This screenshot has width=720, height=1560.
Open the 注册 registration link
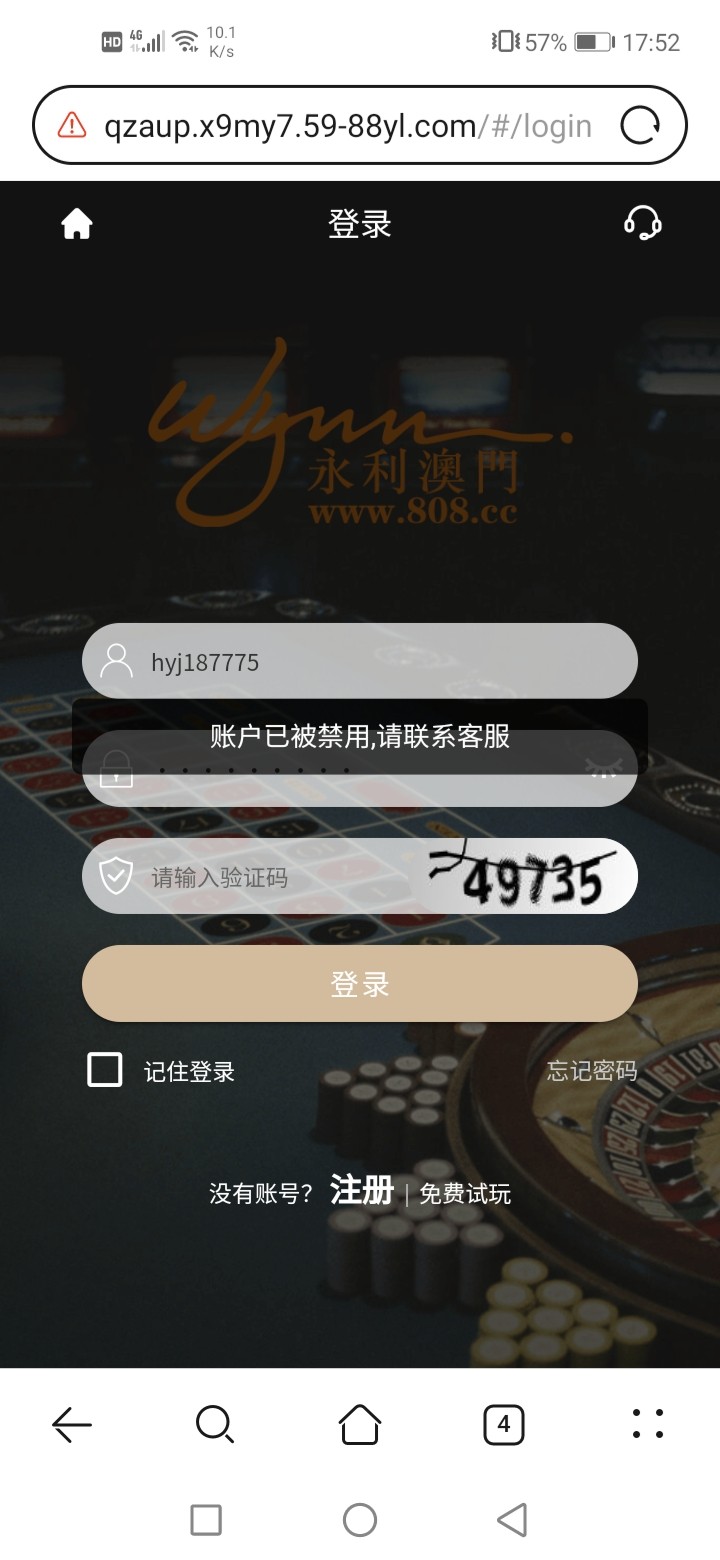362,1191
